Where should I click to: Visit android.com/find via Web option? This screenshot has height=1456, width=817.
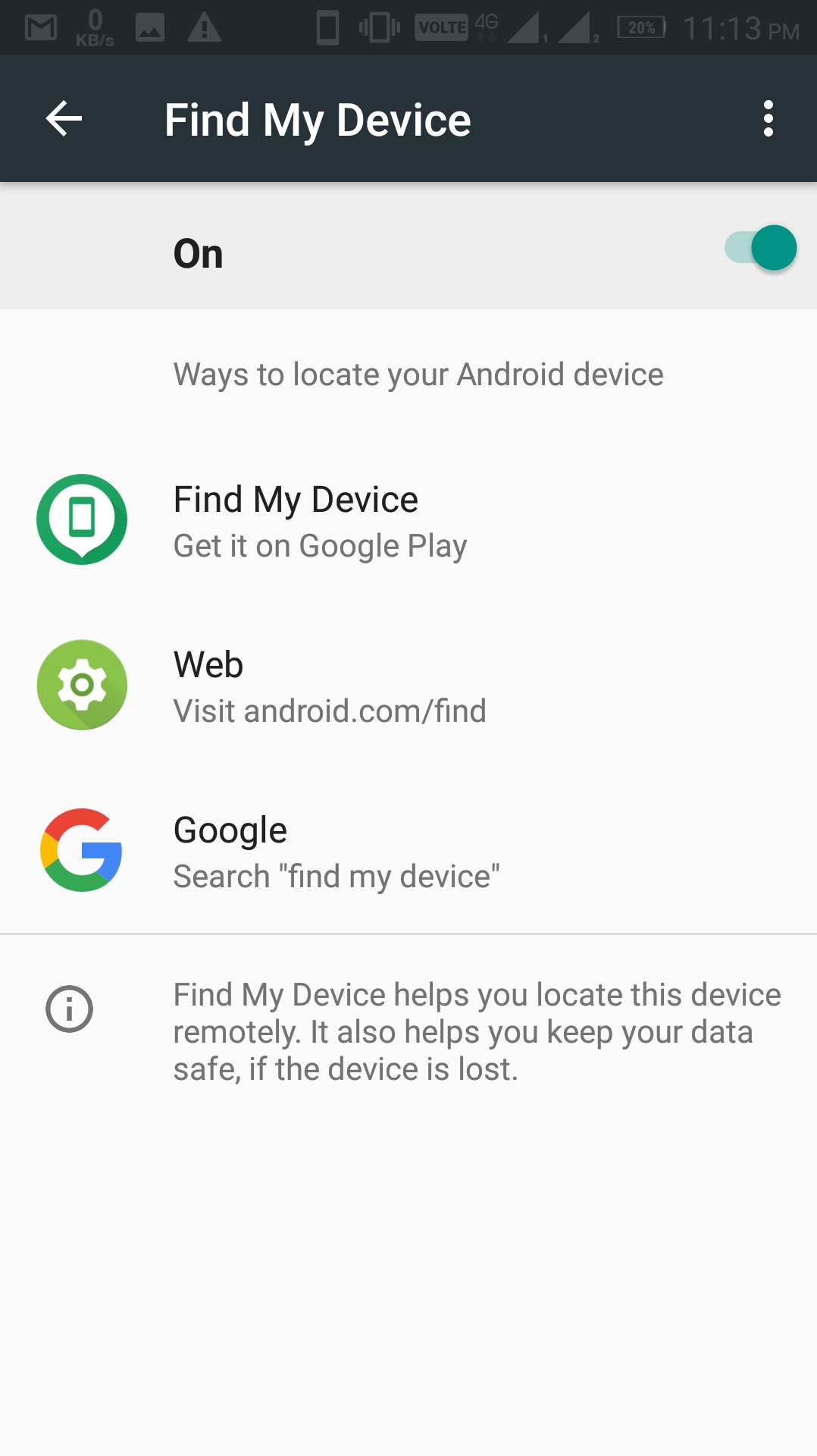[x=330, y=711]
